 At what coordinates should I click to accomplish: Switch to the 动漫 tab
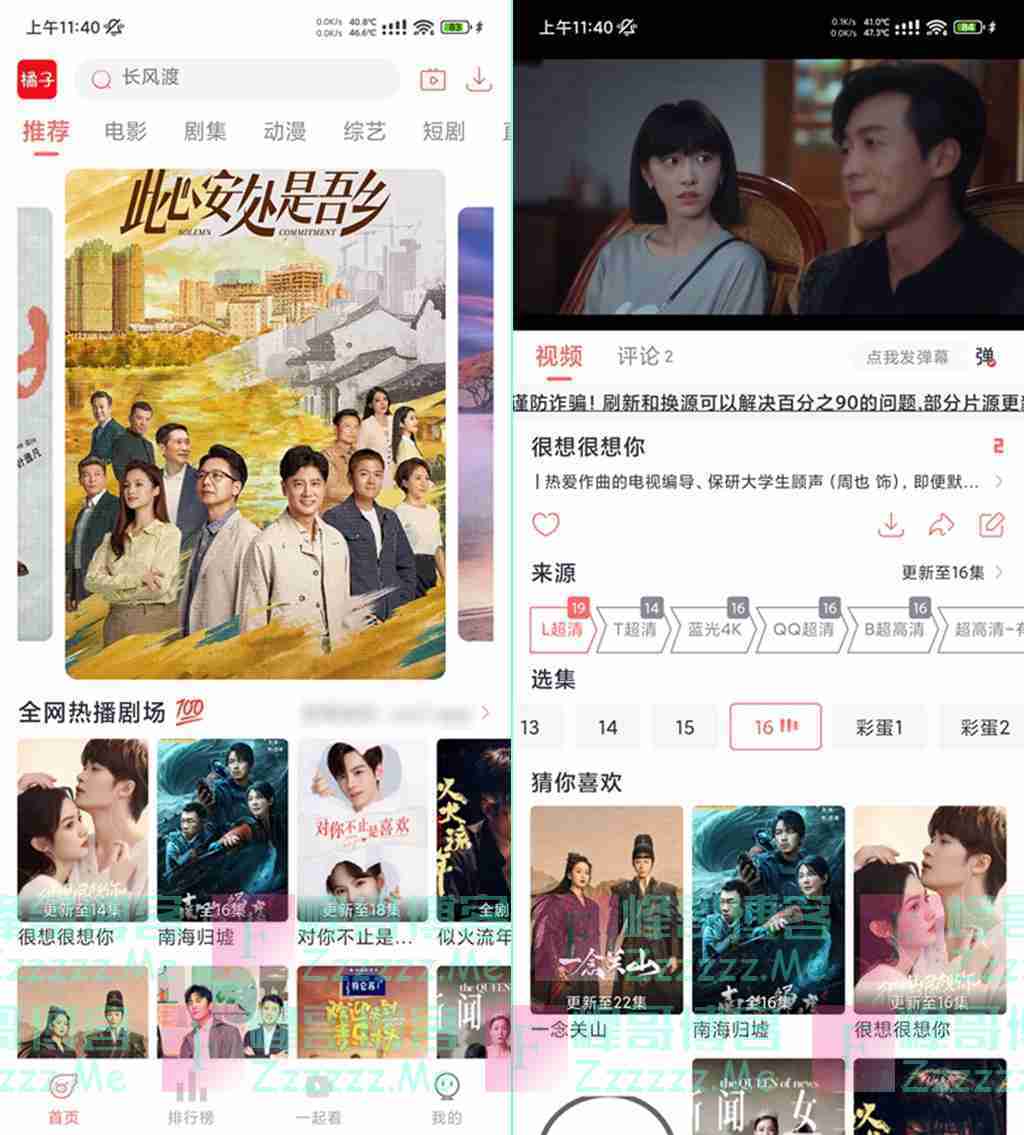(x=285, y=131)
